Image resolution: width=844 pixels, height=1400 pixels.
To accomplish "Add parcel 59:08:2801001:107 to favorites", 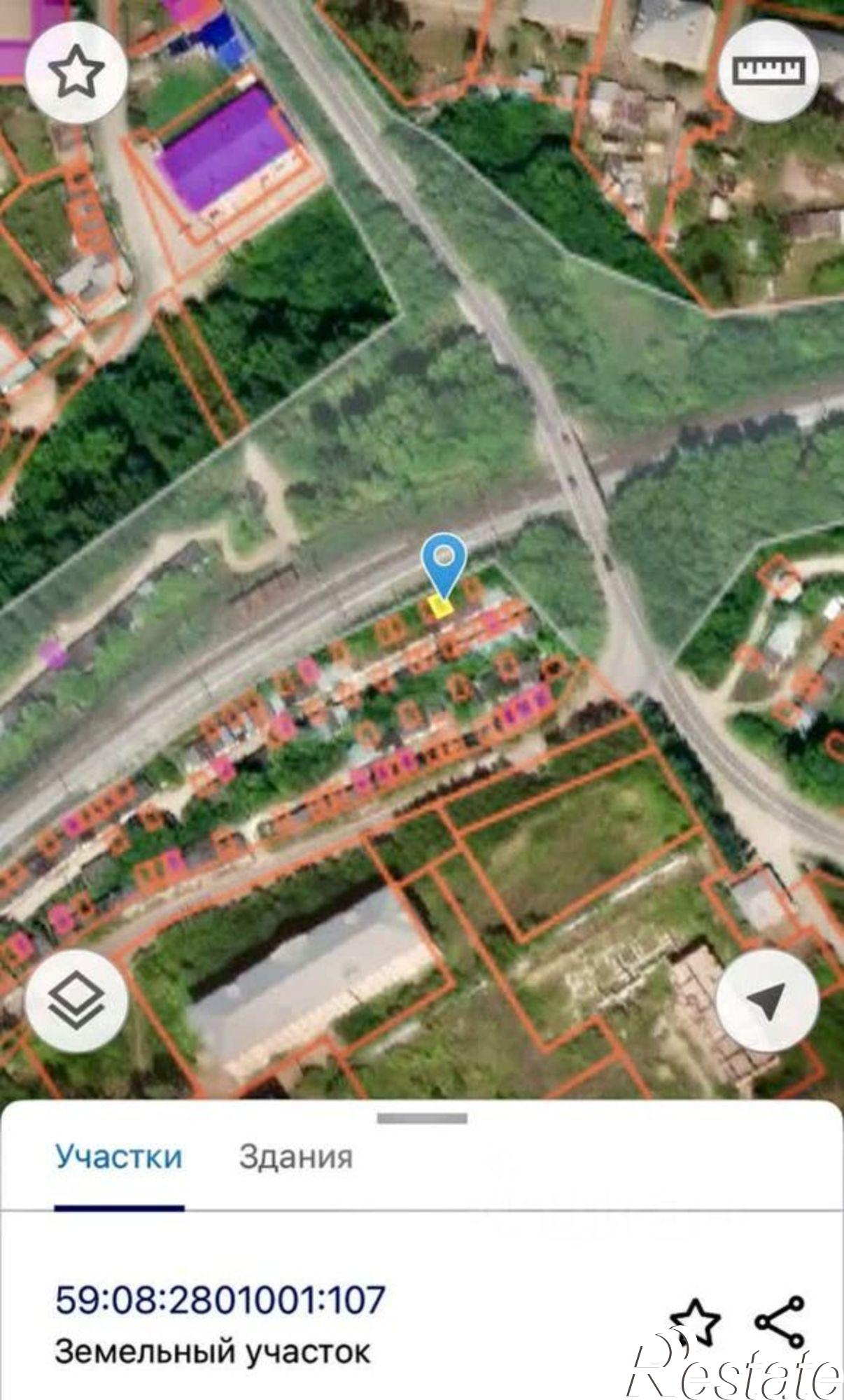I will (x=695, y=1320).
